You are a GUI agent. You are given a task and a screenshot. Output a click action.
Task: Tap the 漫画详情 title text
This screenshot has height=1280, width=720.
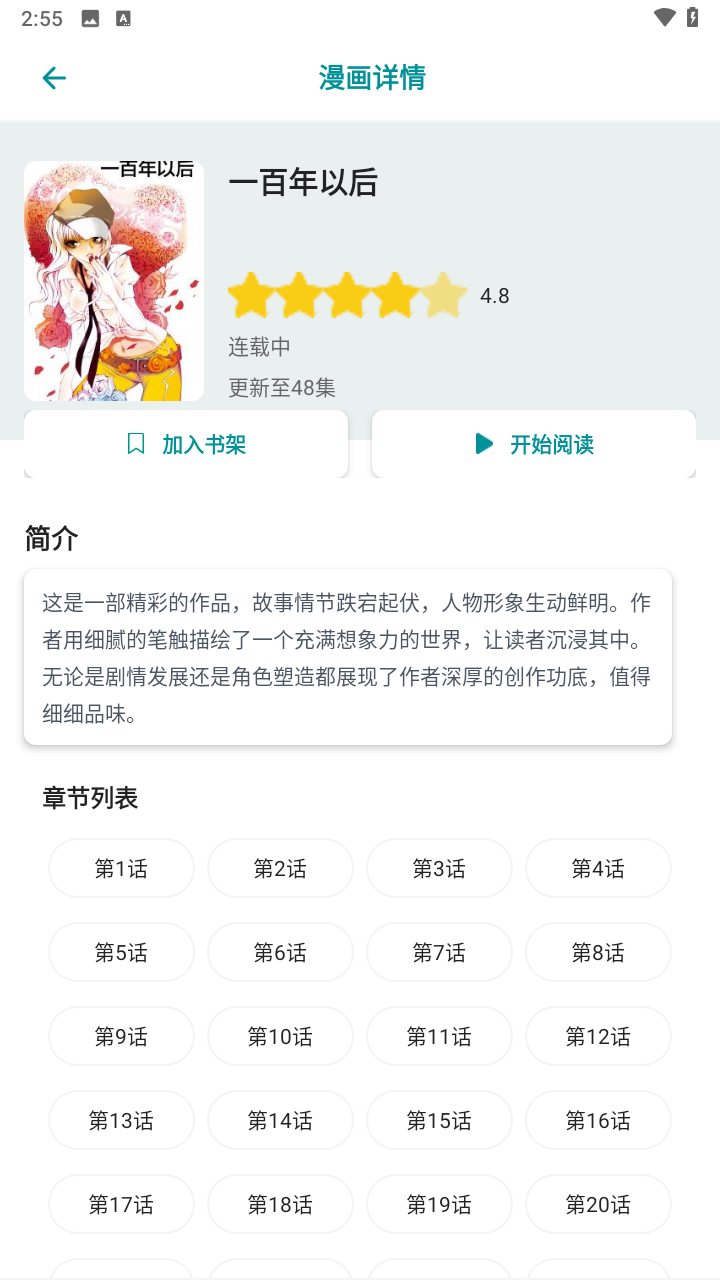pos(371,77)
